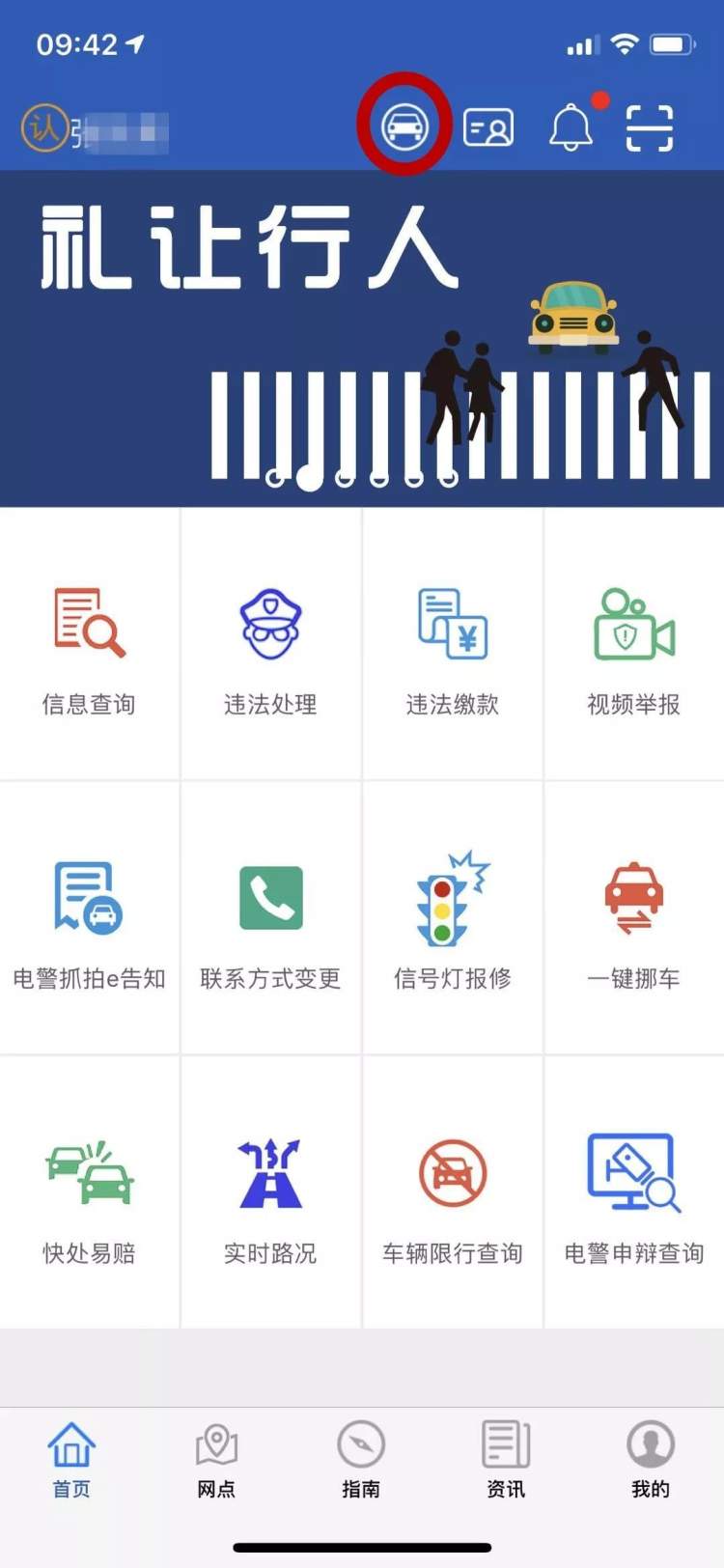Screen dimensions: 724x1568
Task: Open 联系方式变更 contact change
Action: [270, 919]
